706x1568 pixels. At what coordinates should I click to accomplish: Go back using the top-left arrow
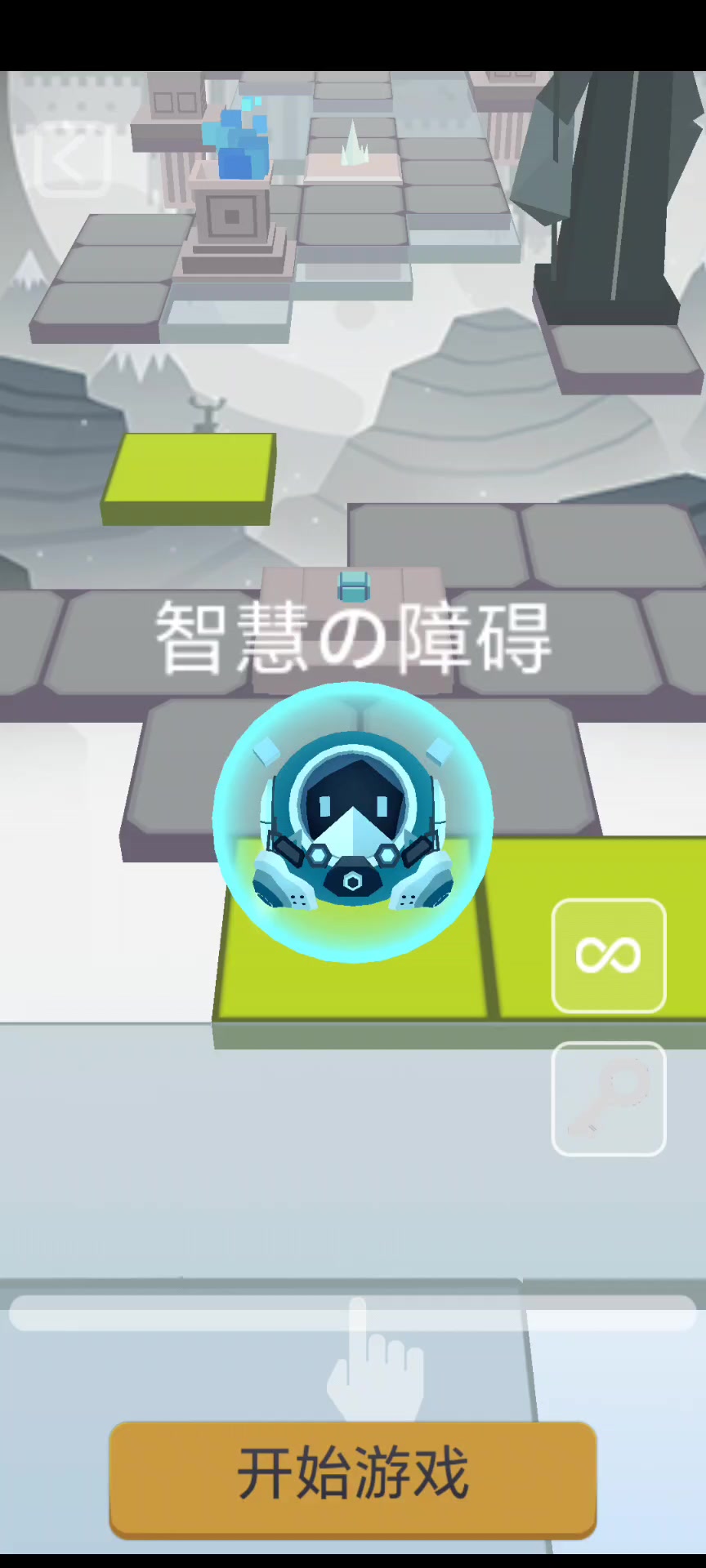(72, 159)
